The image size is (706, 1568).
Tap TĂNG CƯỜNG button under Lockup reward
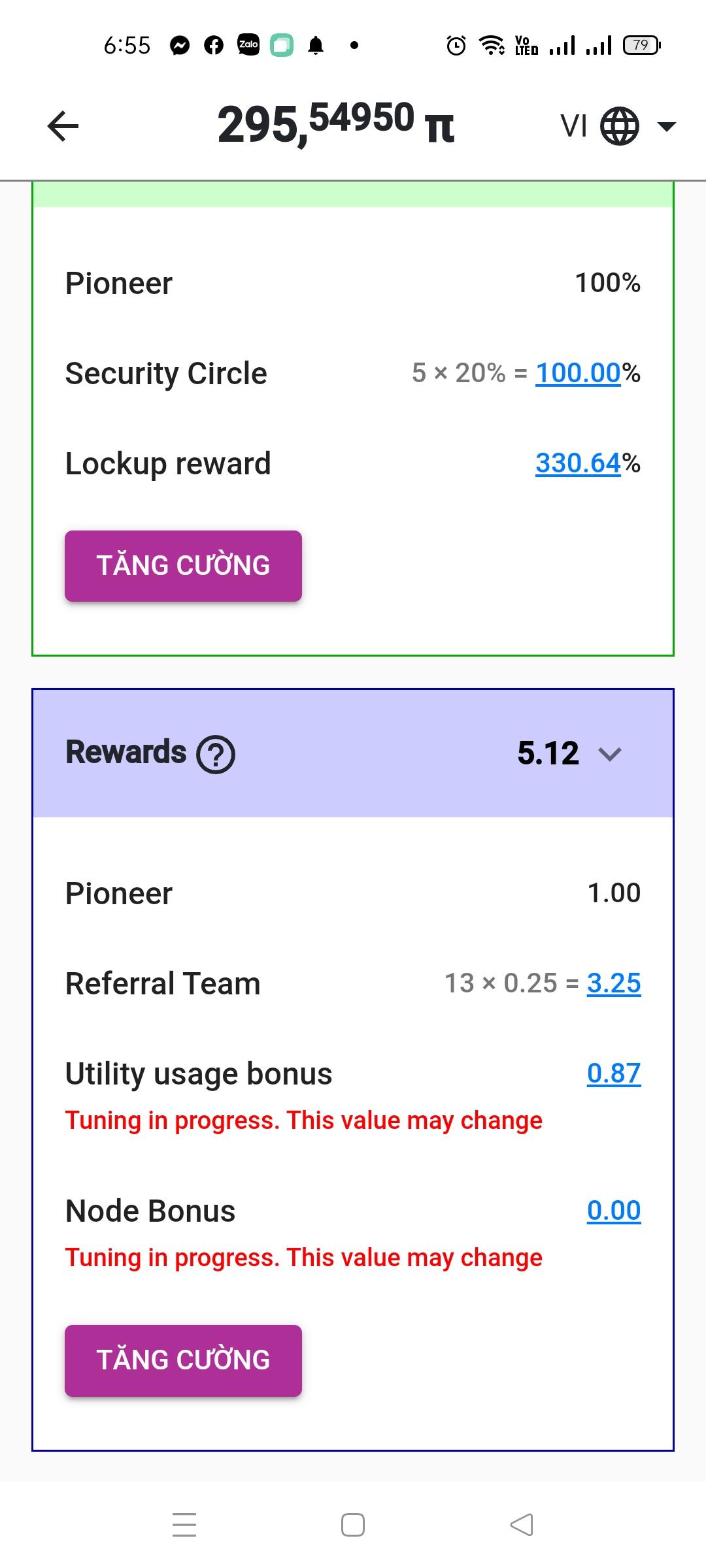click(183, 566)
